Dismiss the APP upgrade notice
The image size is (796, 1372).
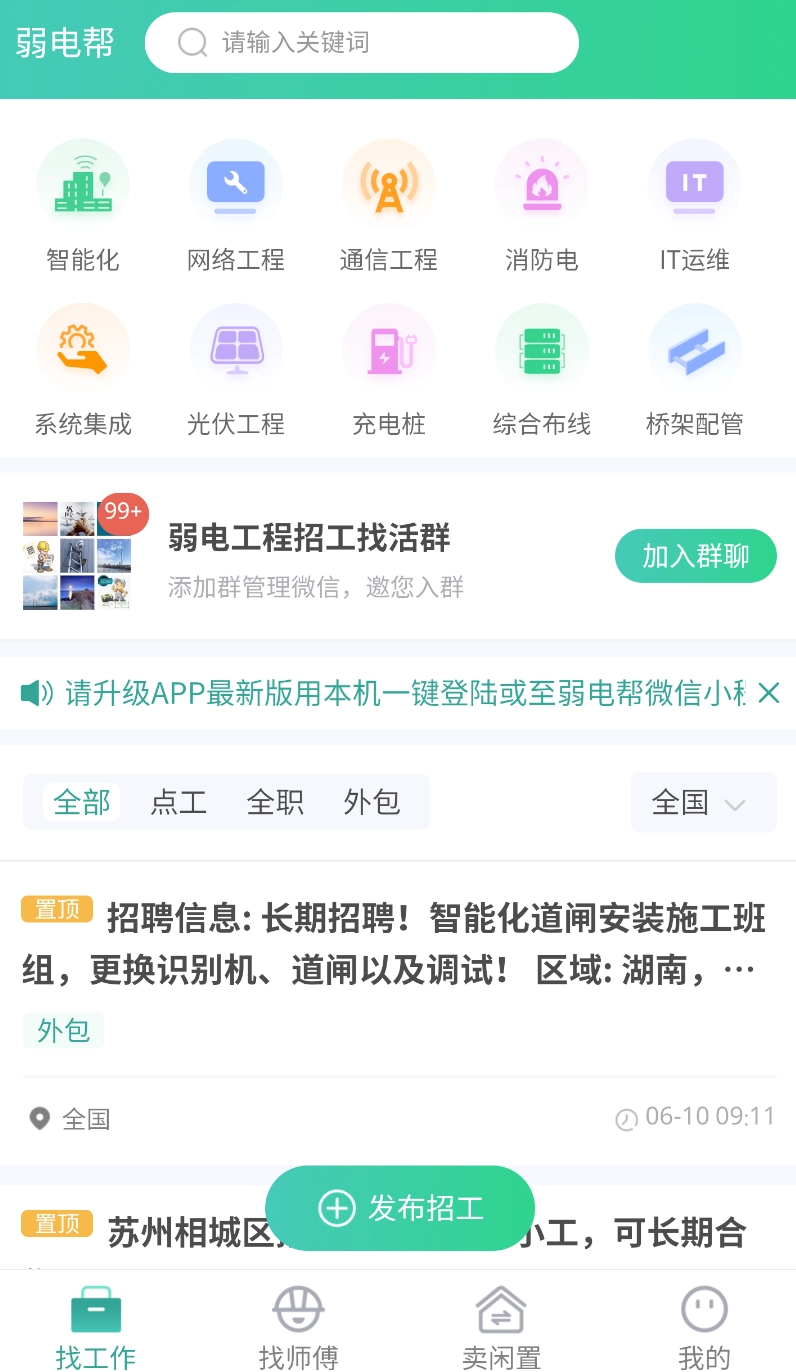768,692
